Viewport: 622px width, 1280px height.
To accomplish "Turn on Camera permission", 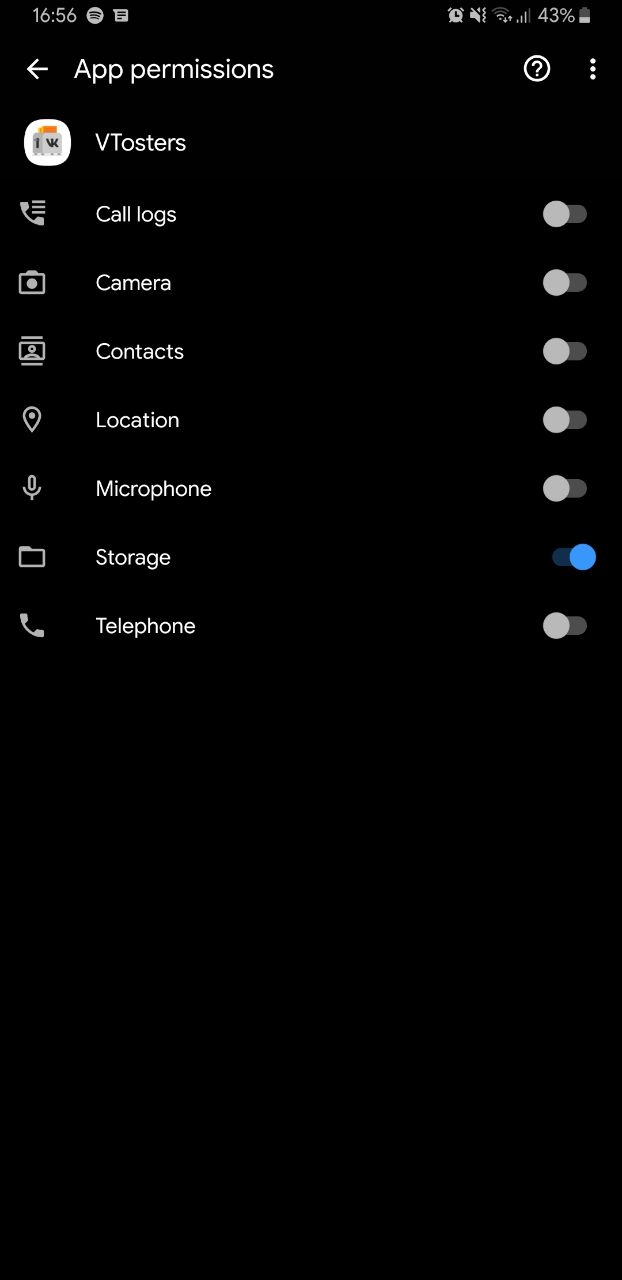I will click(565, 283).
